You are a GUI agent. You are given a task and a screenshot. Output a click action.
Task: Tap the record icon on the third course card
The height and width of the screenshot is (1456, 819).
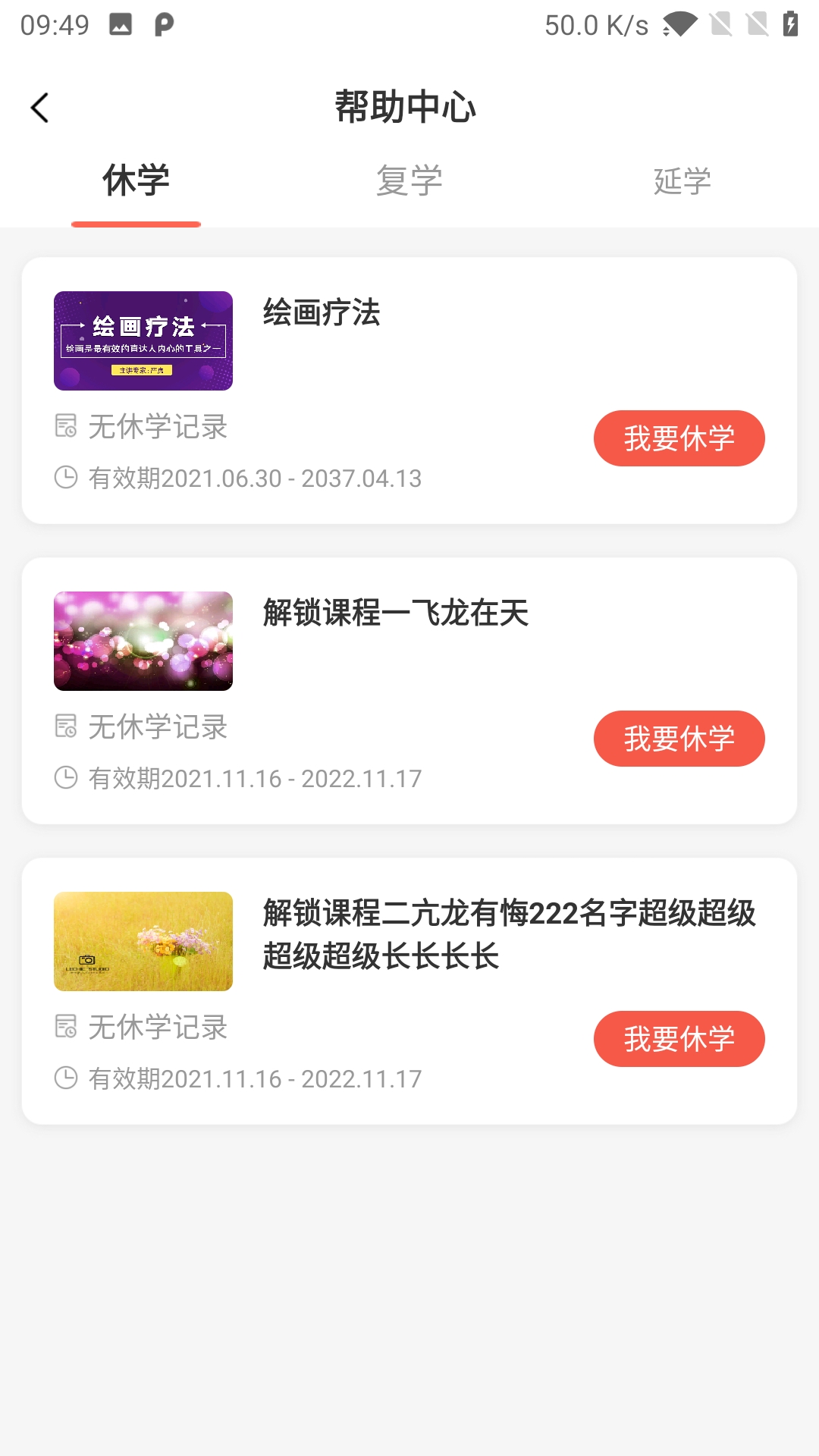coord(67,1028)
